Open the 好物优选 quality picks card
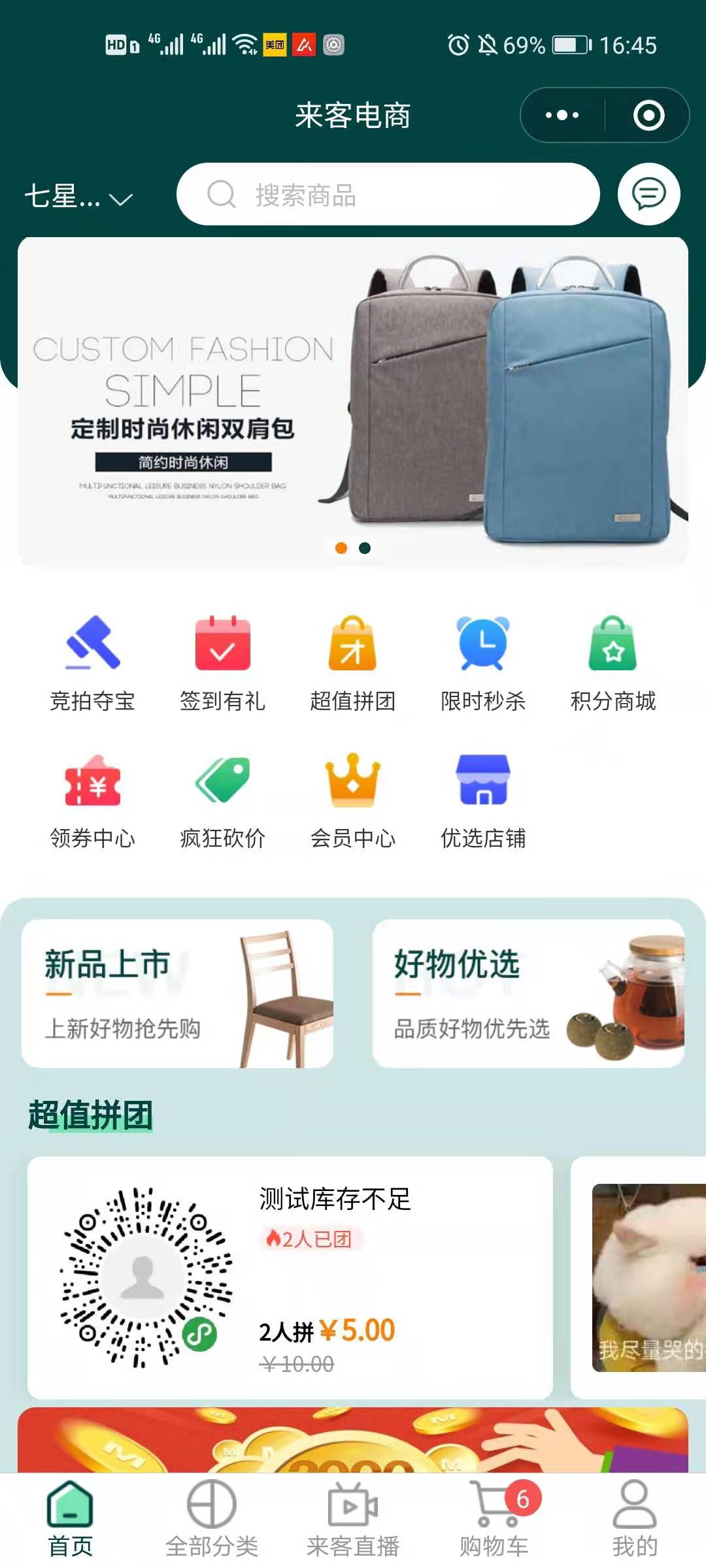706x1568 pixels. pyautogui.click(x=528, y=994)
